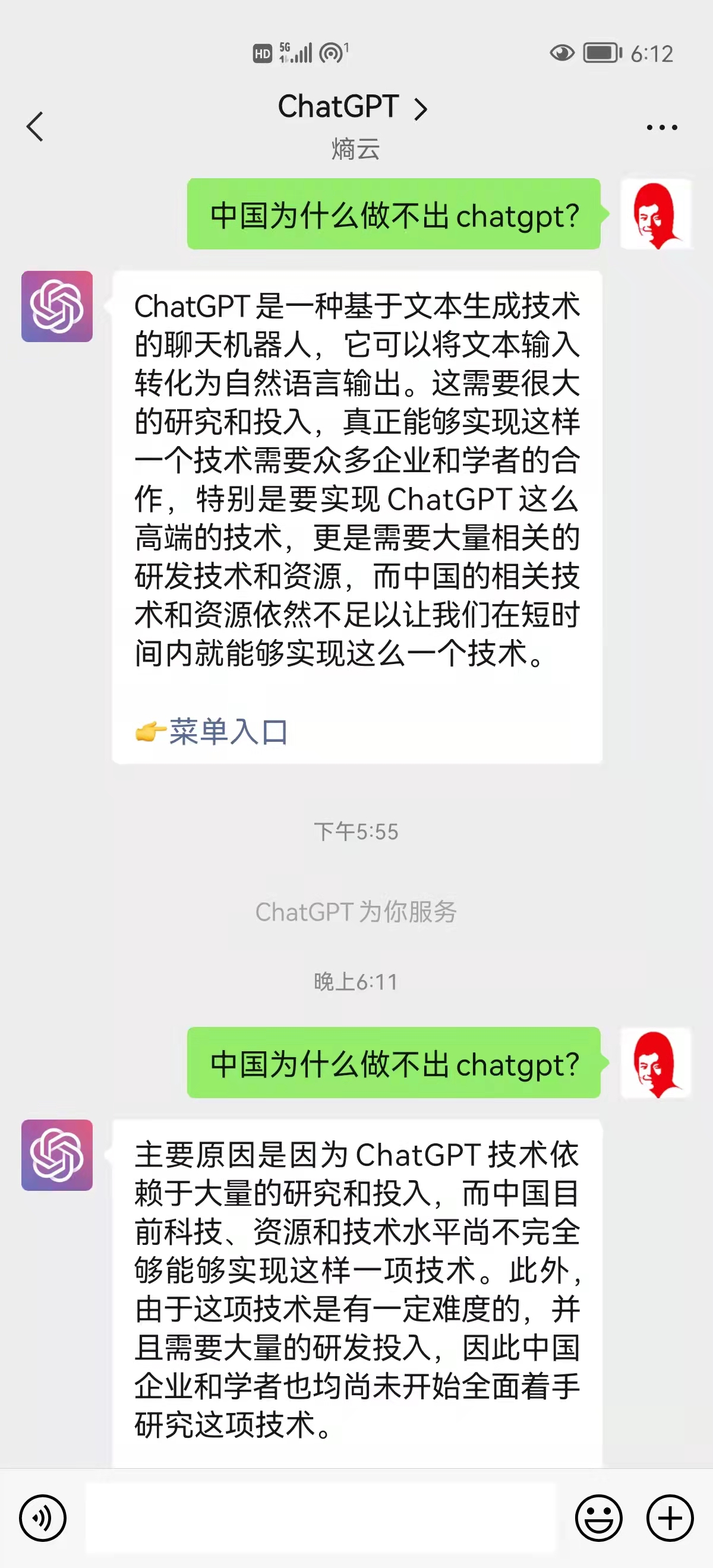Tap the eye icon in the status bar
The image size is (713, 1568).
click(x=561, y=53)
